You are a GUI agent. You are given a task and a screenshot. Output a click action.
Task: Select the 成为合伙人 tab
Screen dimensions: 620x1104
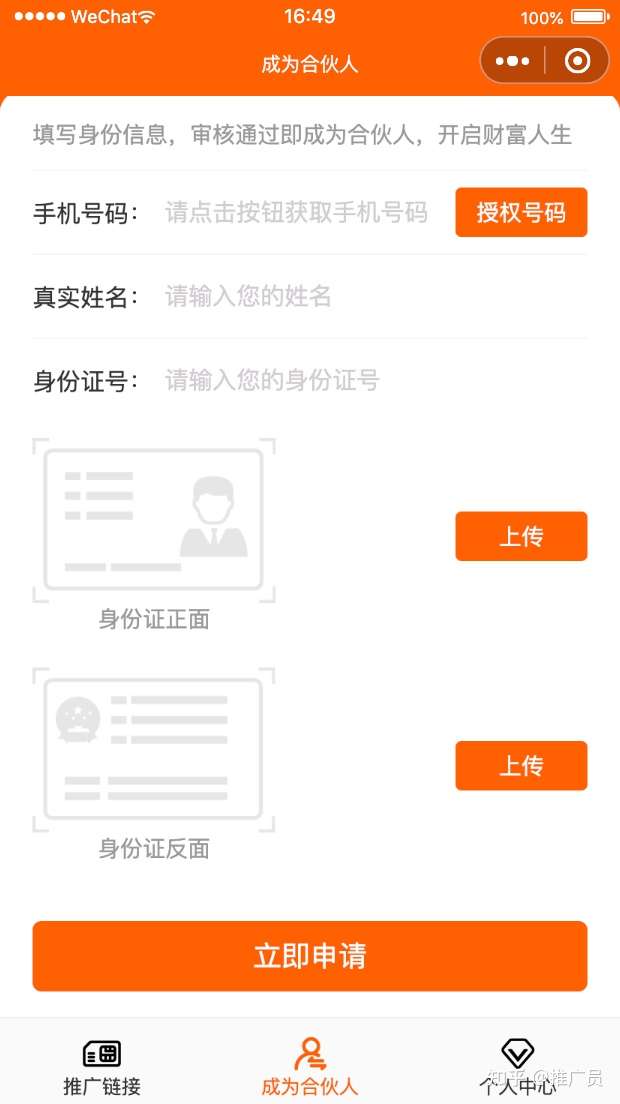[310, 1066]
